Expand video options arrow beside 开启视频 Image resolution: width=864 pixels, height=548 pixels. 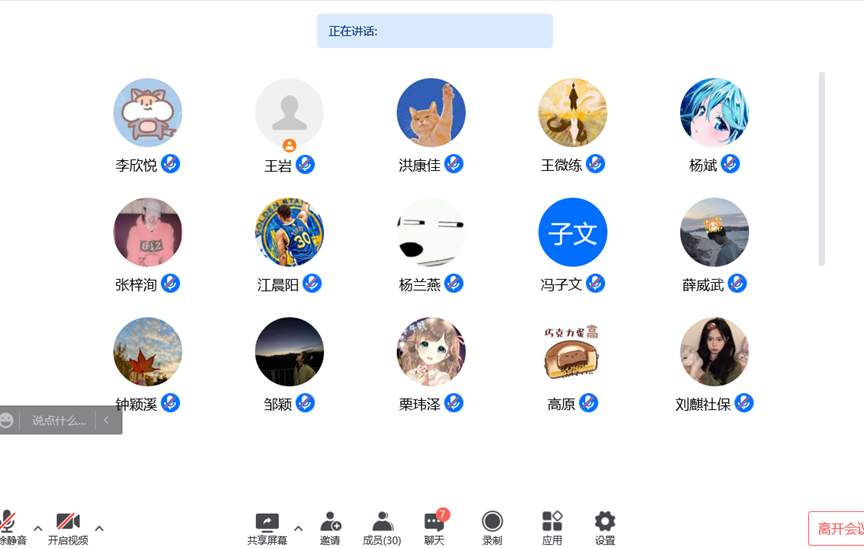pyautogui.click(x=99, y=528)
